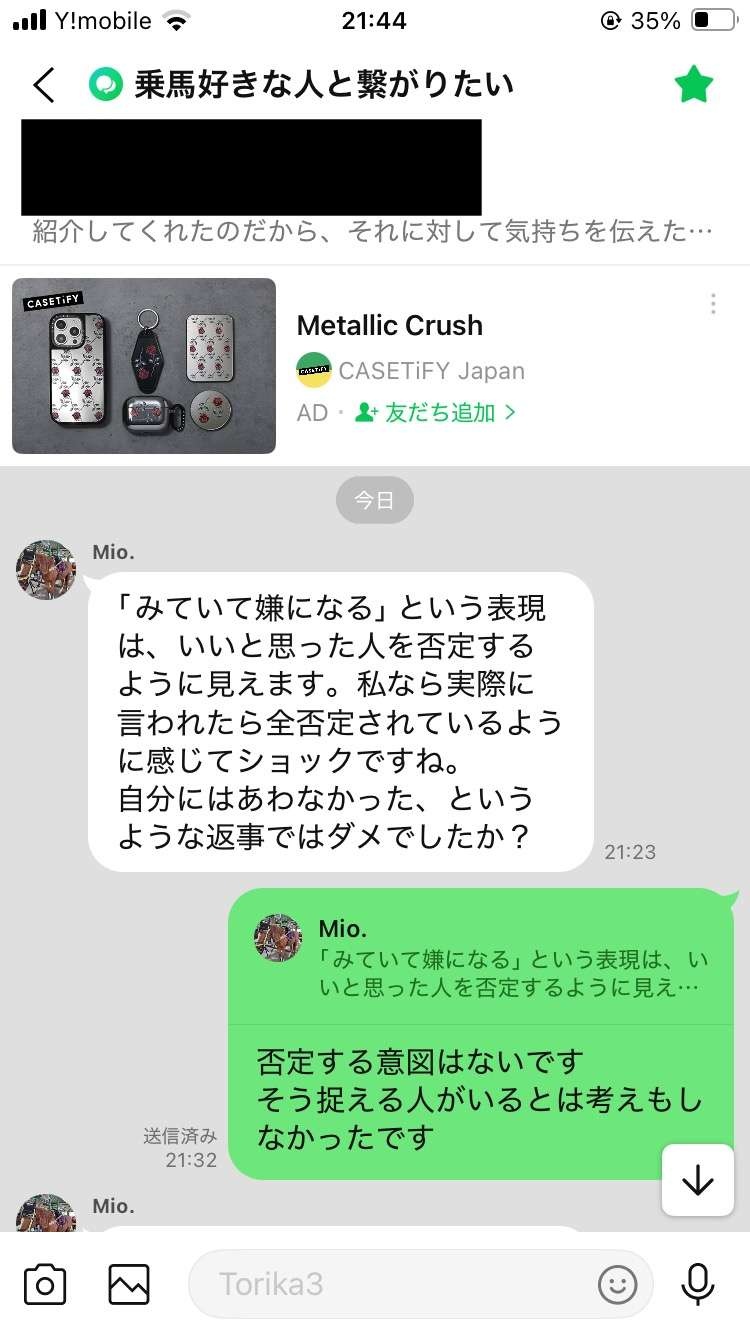The height and width of the screenshot is (1334, 750).
Task: Open the ad's three-dot options menu
Action: tap(712, 304)
